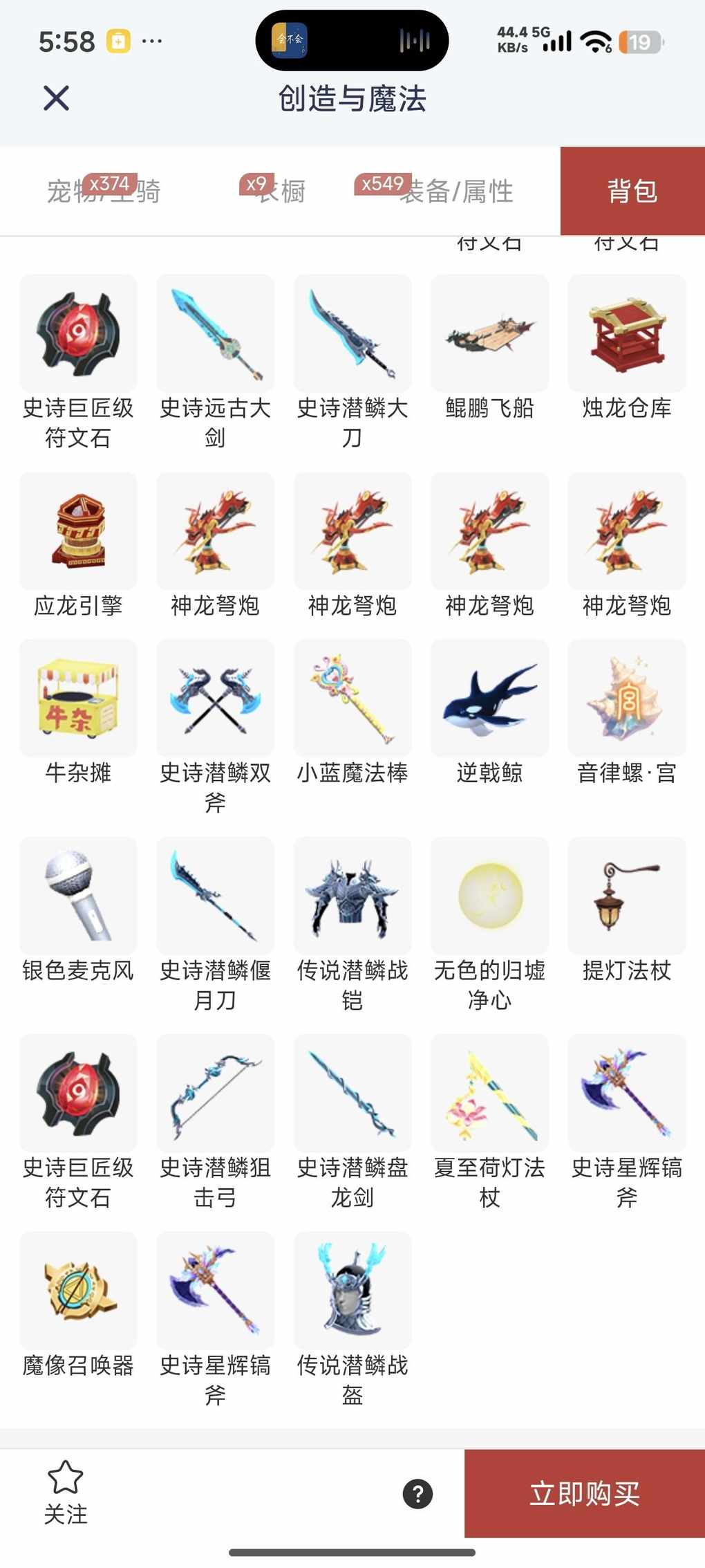
Task: View the 提灯法杖 item
Action: tap(626, 896)
